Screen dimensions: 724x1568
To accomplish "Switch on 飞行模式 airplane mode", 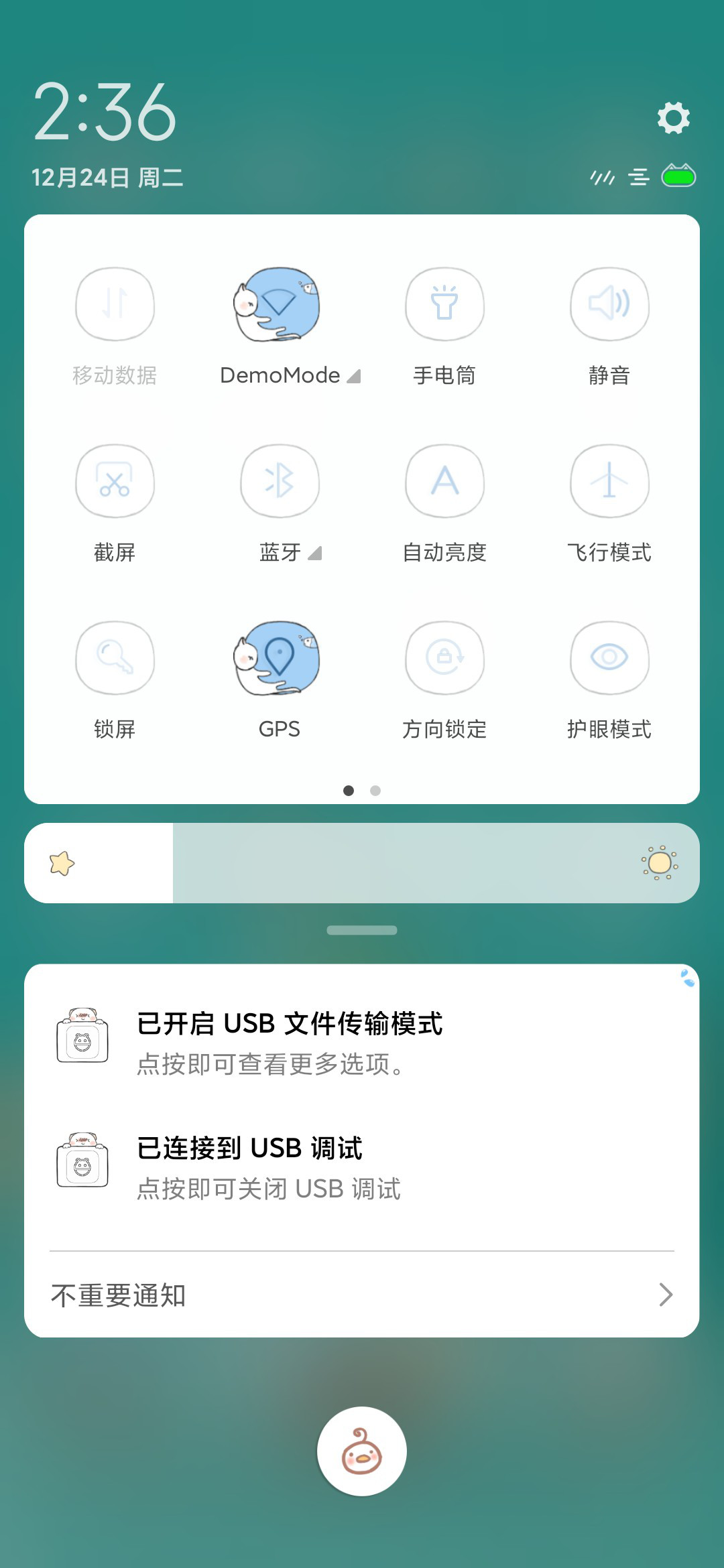I will click(609, 481).
